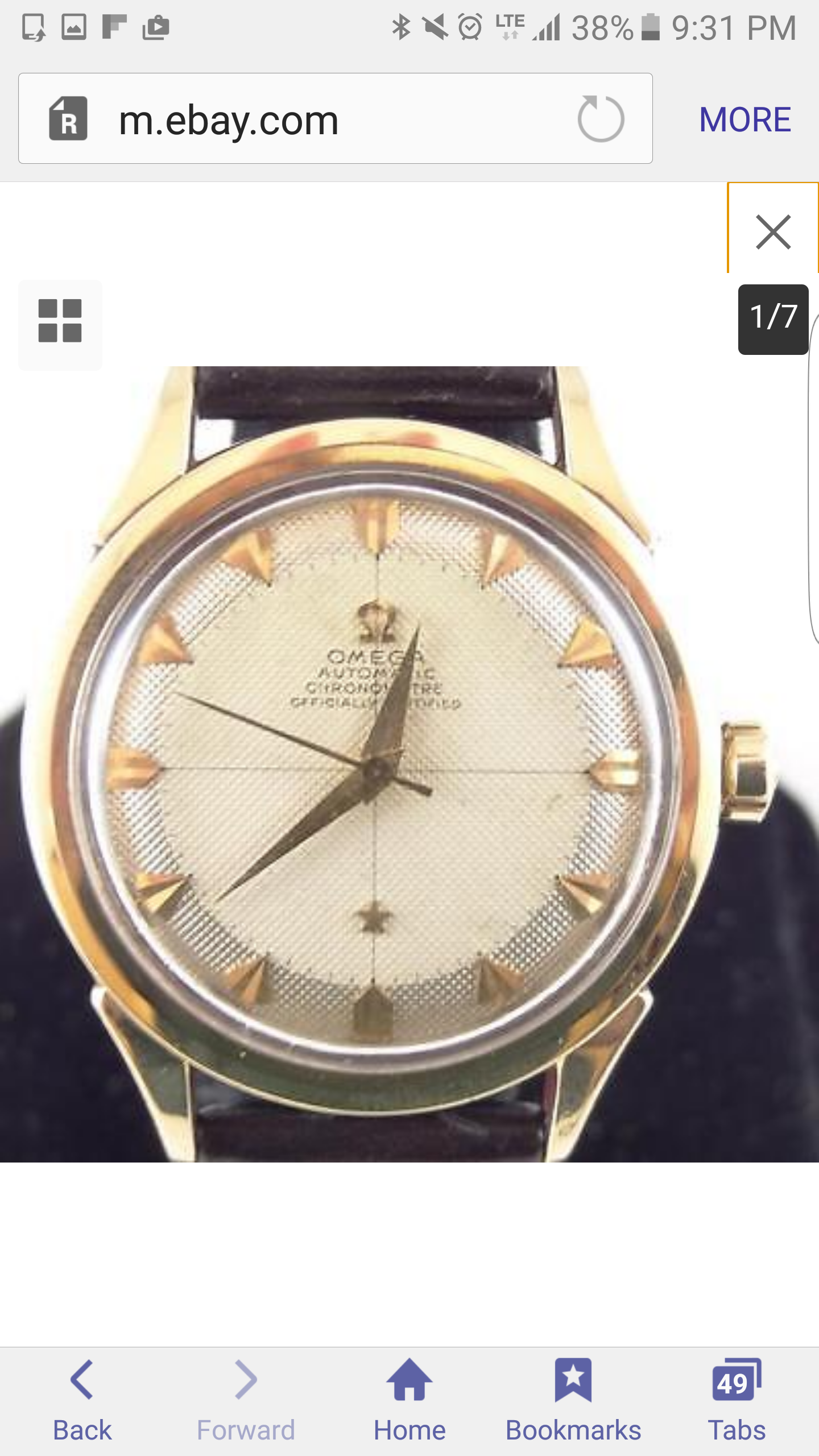This screenshot has height=1456, width=819.
Task: Go back to the previous page
Action: (82, 1400)
